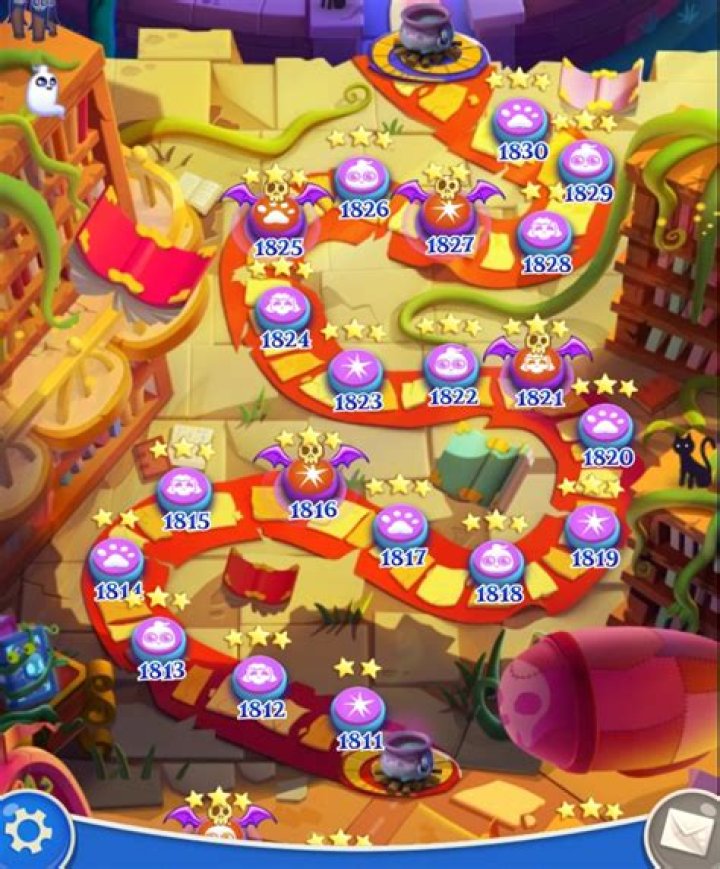This screenshot has height=869, width=720.
Task: Open paw level 1817
Action: [x=401, y=529]
